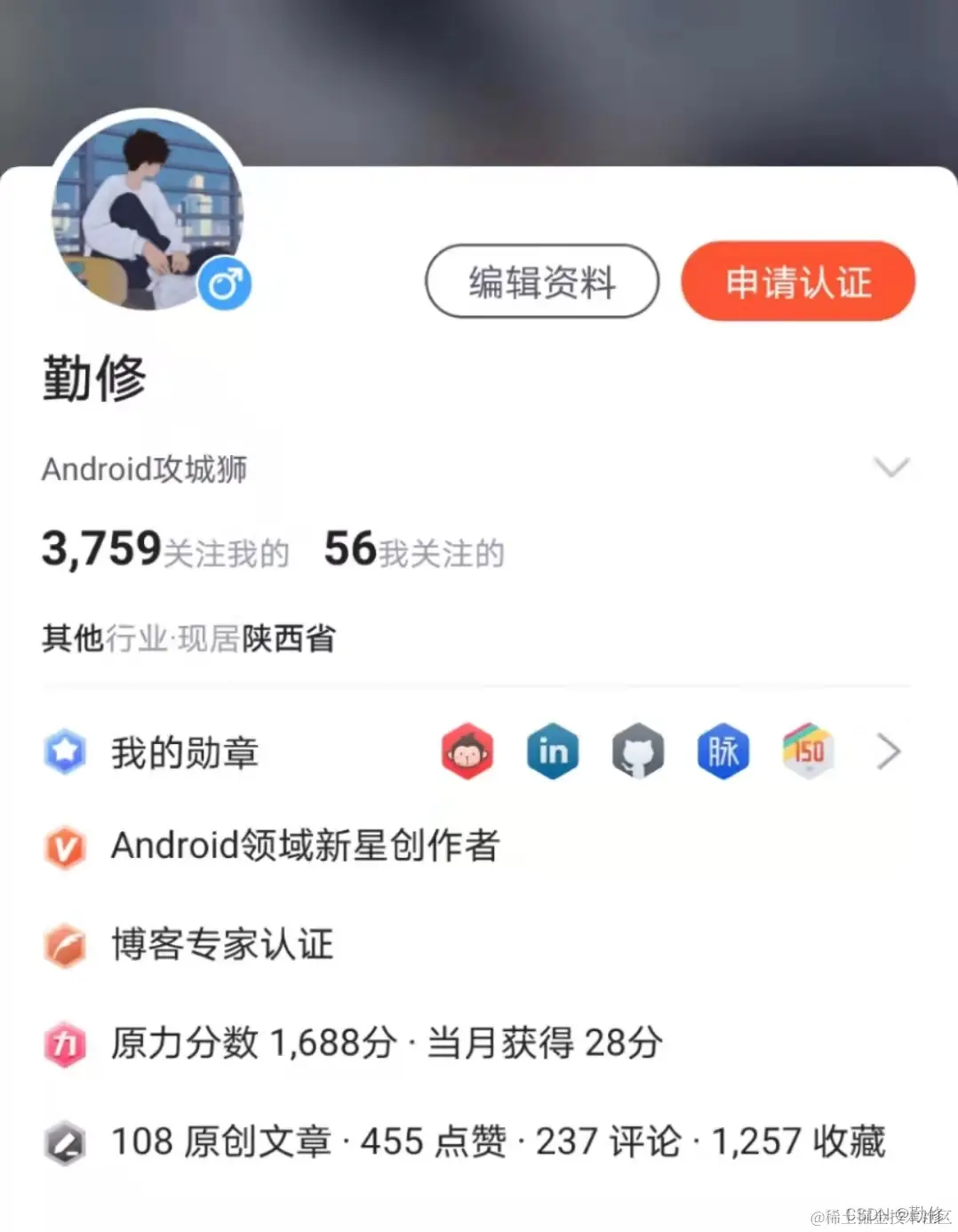Open the 56 我关注的 following list

414,550
